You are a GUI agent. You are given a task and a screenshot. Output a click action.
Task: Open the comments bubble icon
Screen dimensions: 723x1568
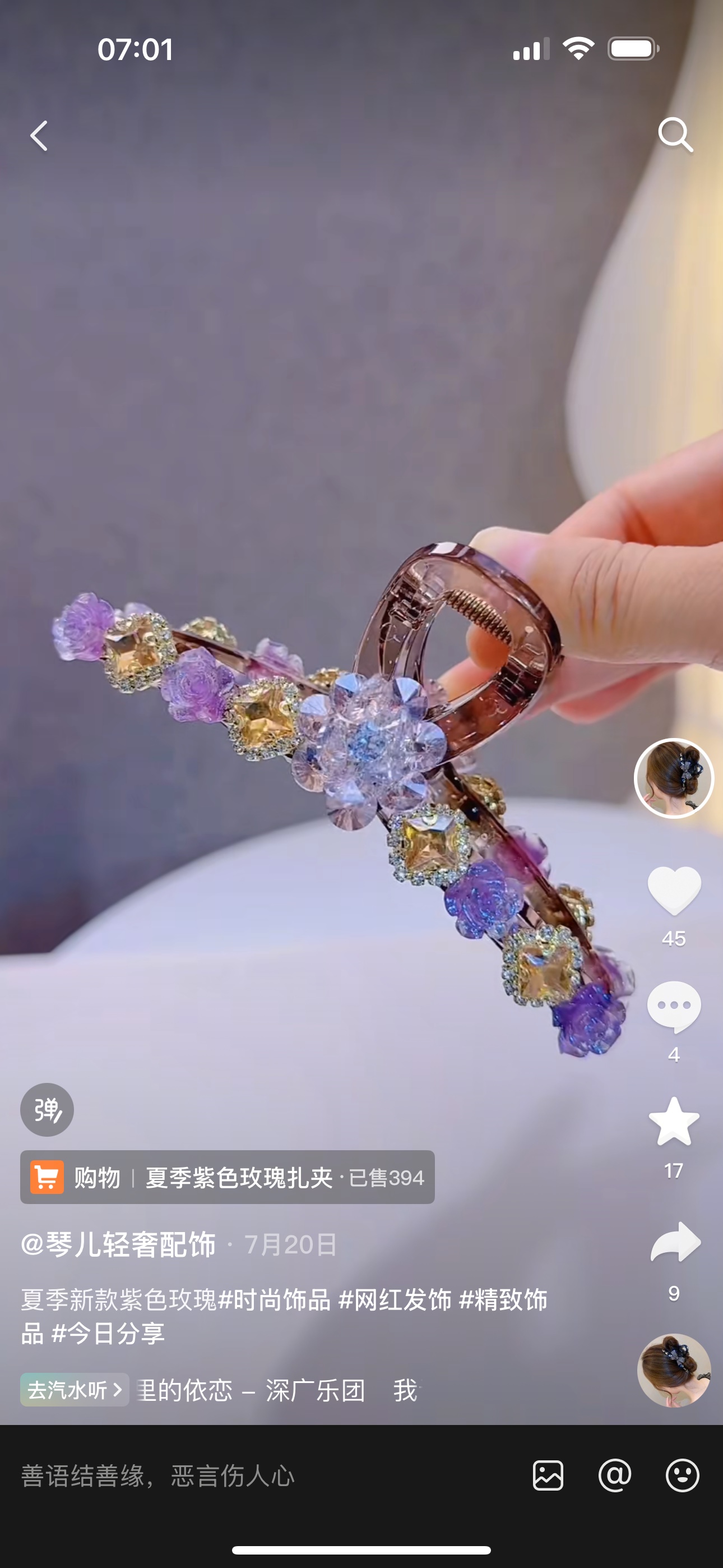click(x=674, y=1007)
